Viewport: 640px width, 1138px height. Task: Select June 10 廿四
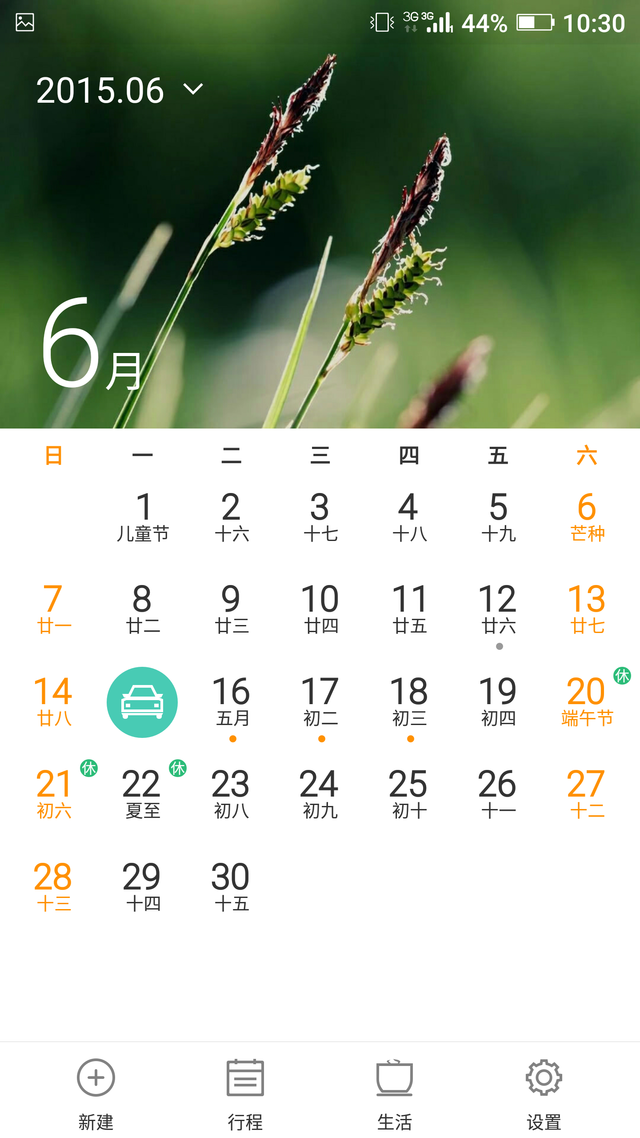point(320,609)
